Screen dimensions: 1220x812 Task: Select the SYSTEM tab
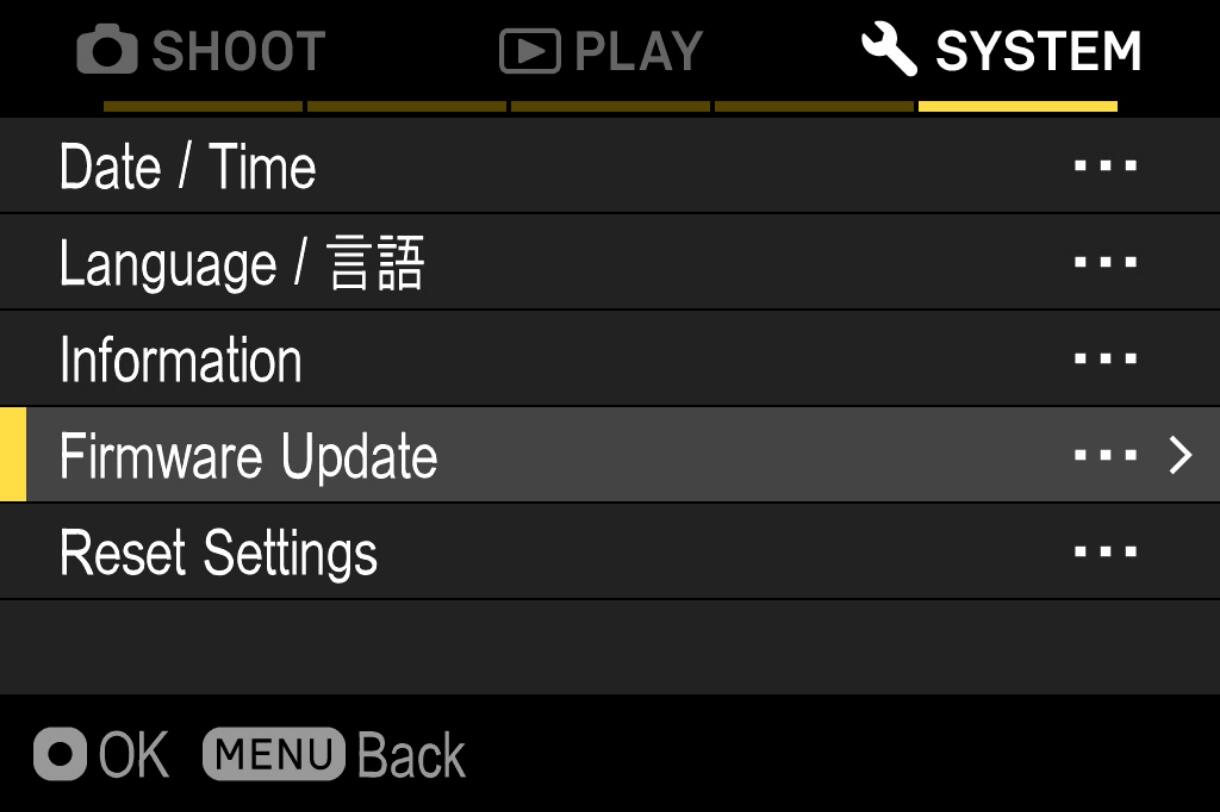click(1002, 52)
